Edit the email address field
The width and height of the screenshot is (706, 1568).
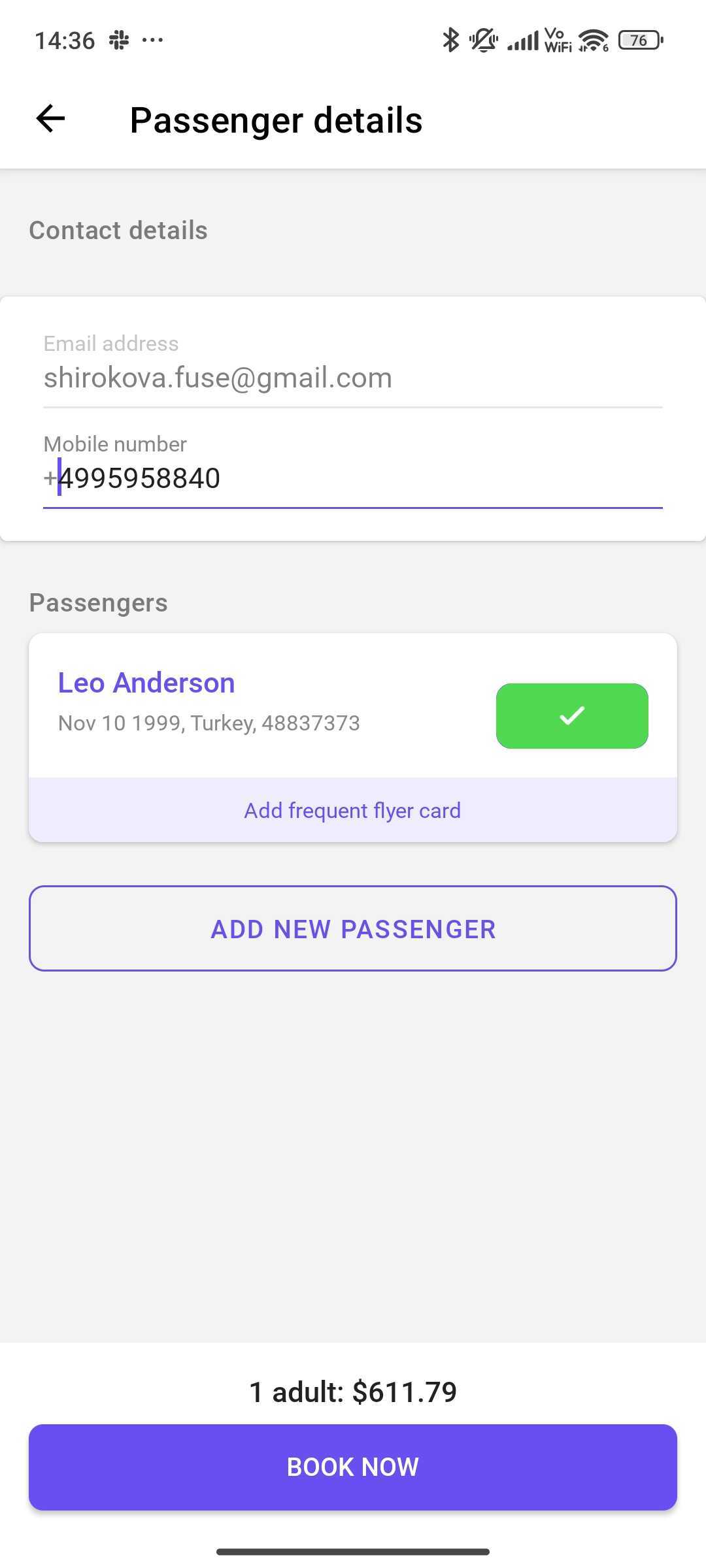352,378
